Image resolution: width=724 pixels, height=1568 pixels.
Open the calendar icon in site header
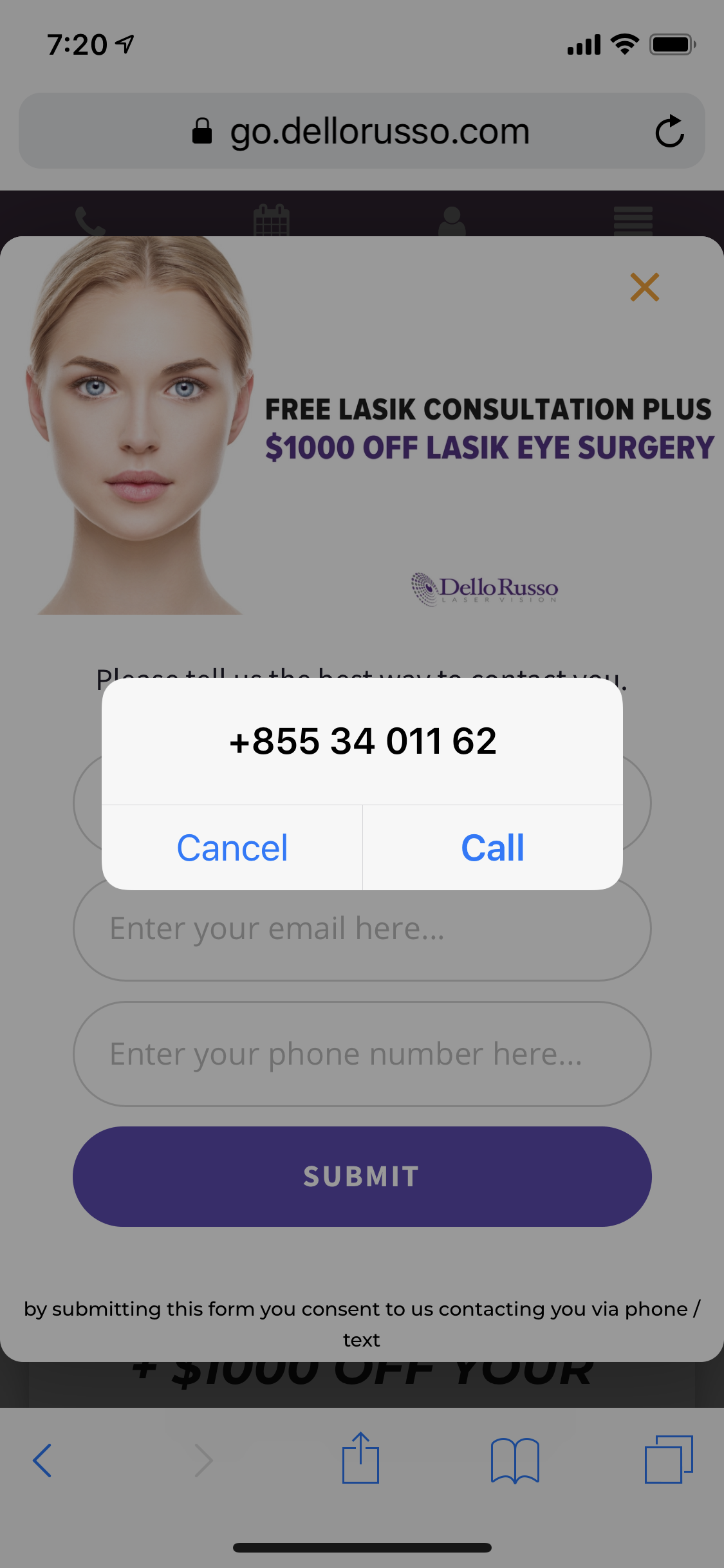(272, 220)
